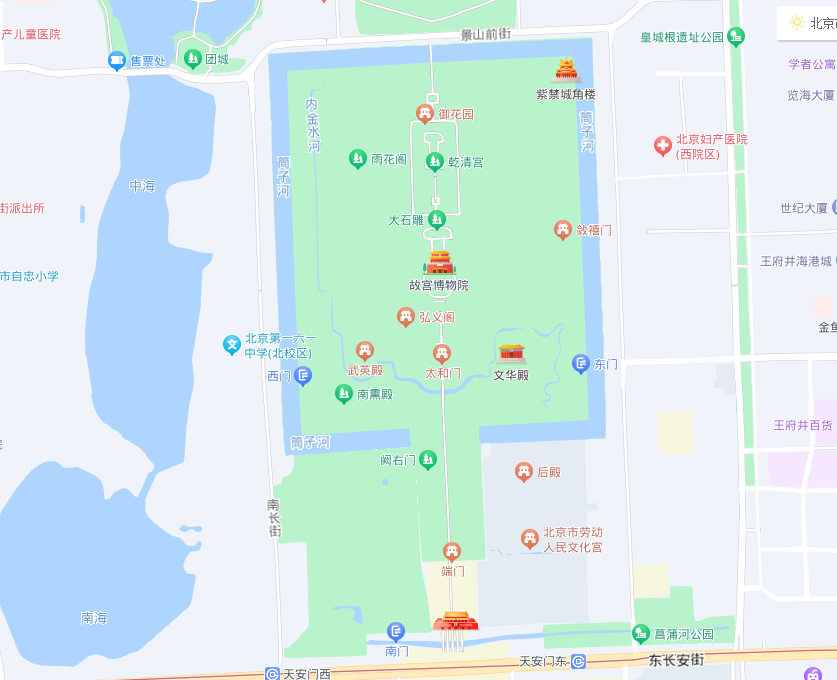The width and height of the screenshot is (837, 680).
Task: Open 北京市劳动人民文化宫 marker
Action: coord(530,539)
